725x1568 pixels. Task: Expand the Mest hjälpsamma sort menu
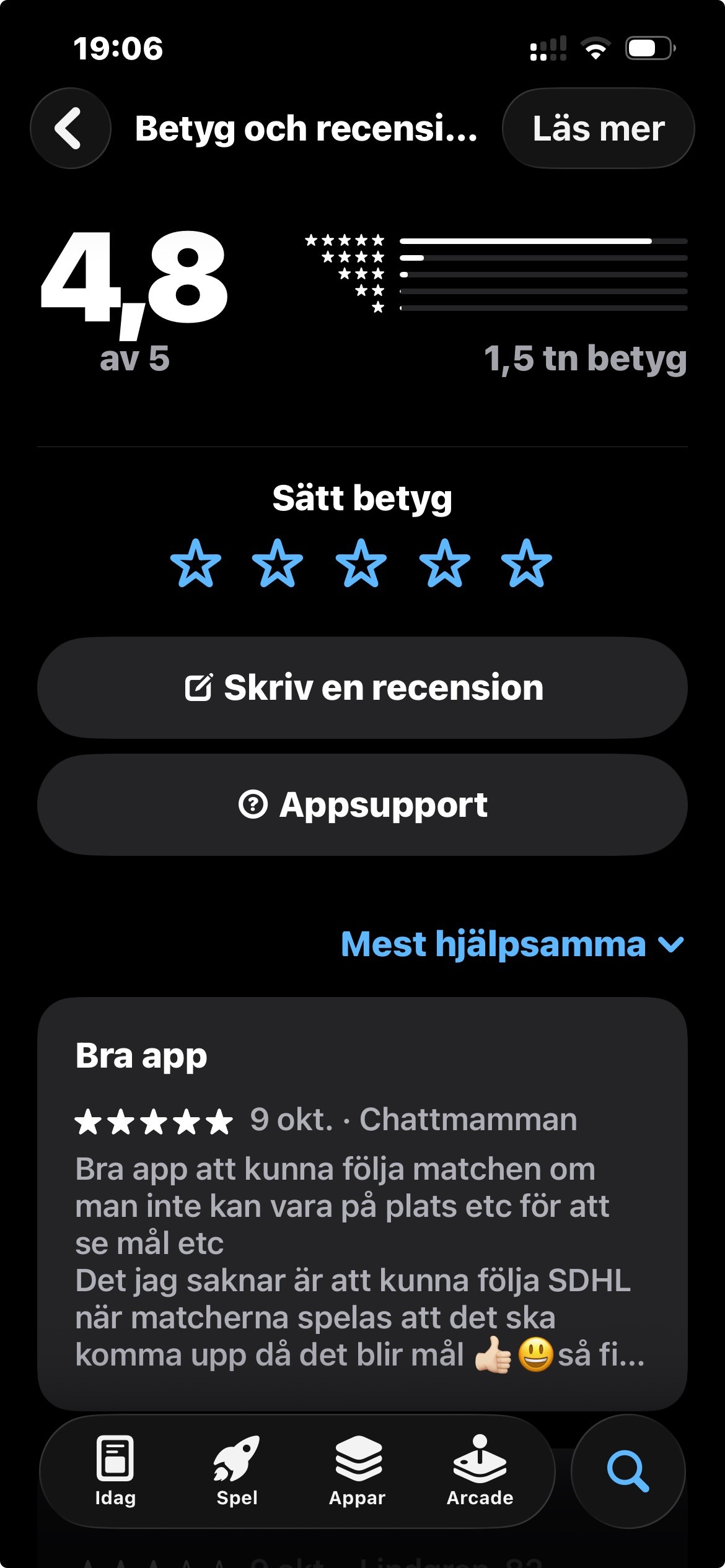pyautogui.click(x=512, y=944)
